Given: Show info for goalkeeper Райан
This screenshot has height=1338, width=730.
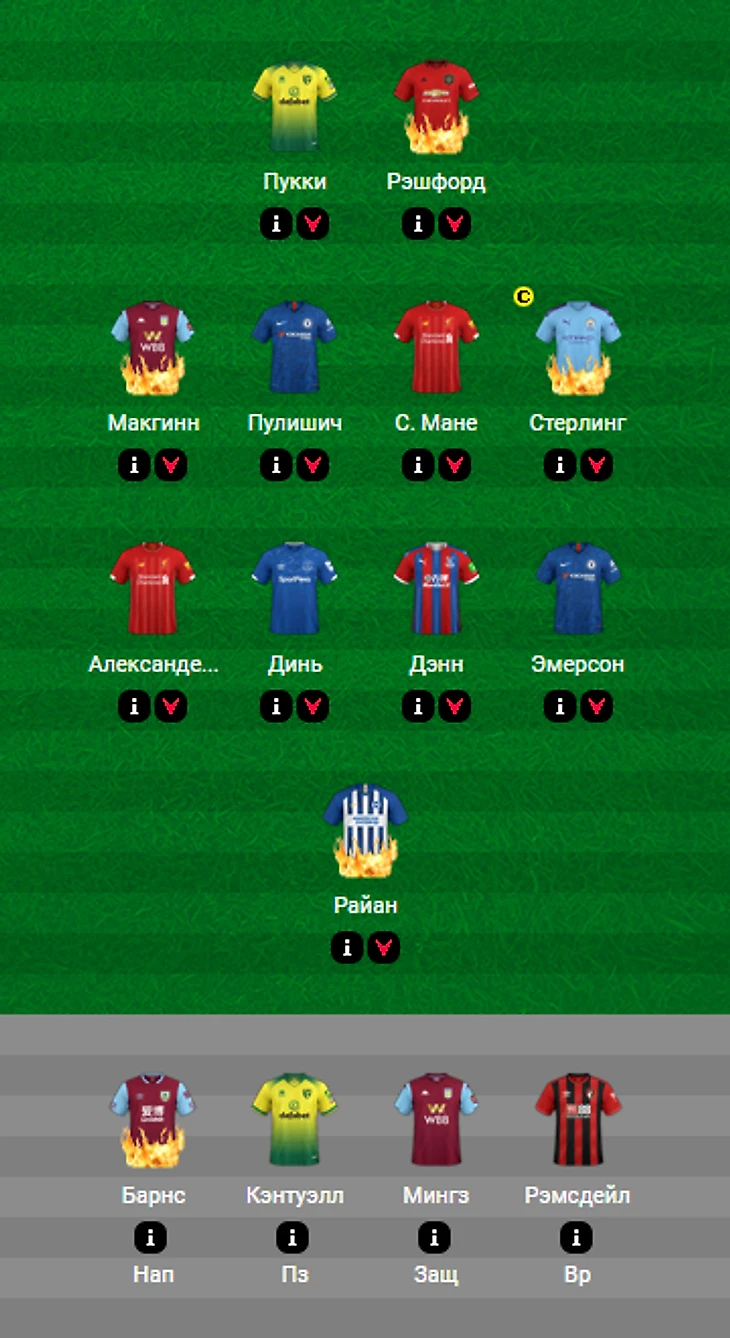Looking at the screenshot, I should point(348,947).
